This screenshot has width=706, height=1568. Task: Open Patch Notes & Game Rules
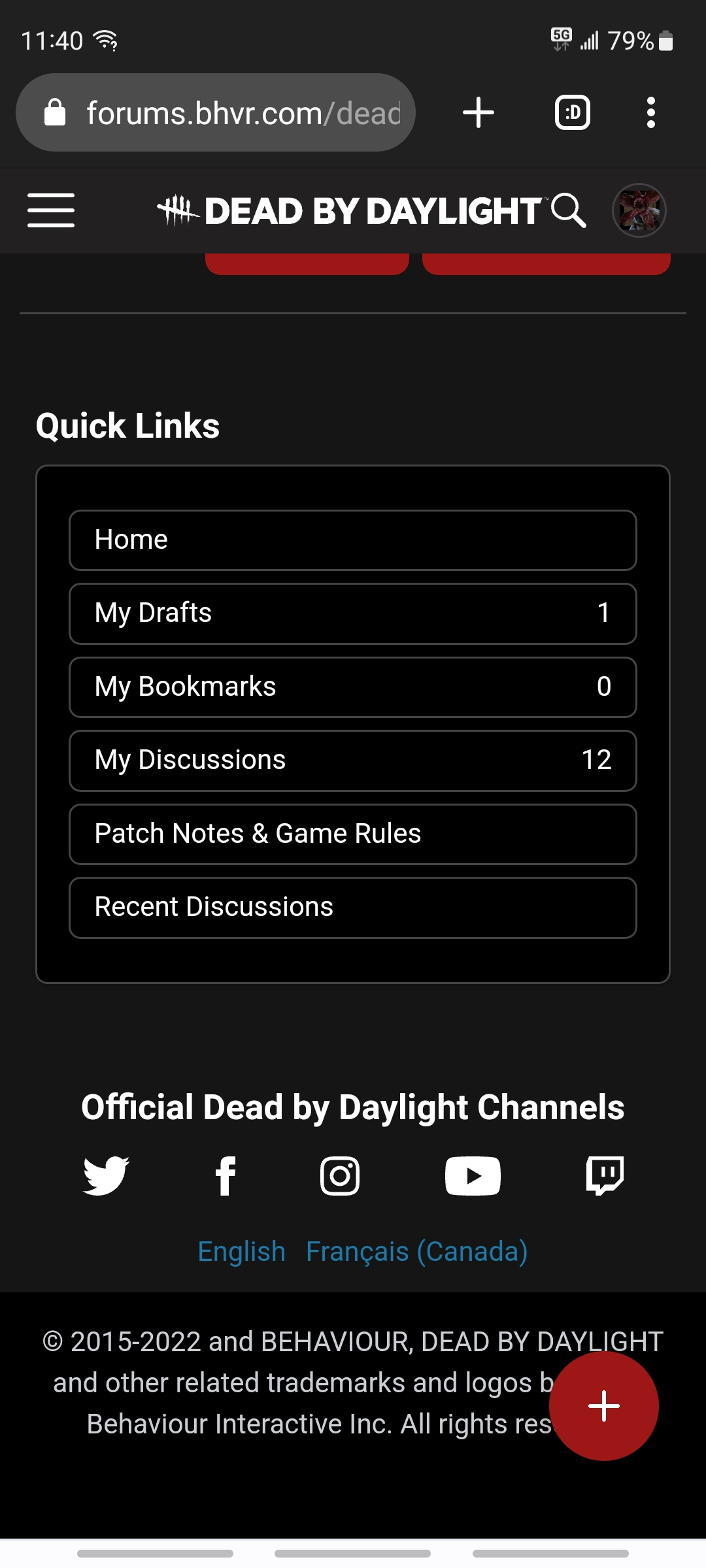353,834
